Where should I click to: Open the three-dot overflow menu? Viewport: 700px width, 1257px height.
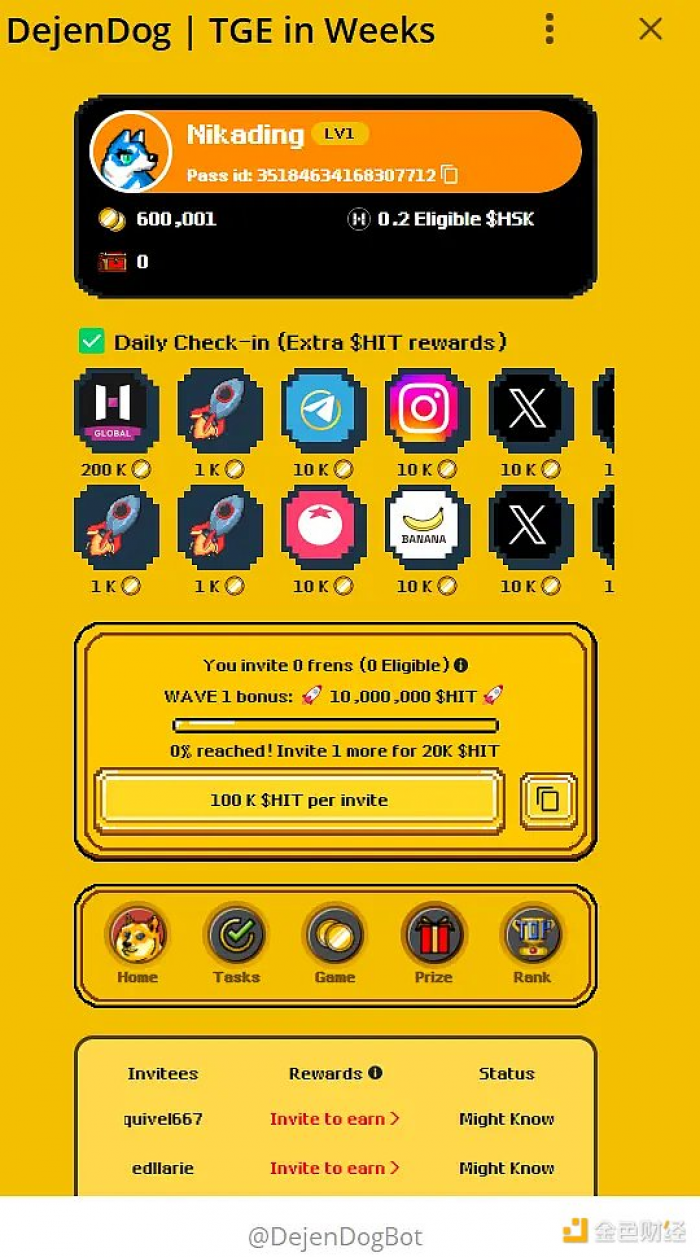pyautogui.click(x=549, y=29)
